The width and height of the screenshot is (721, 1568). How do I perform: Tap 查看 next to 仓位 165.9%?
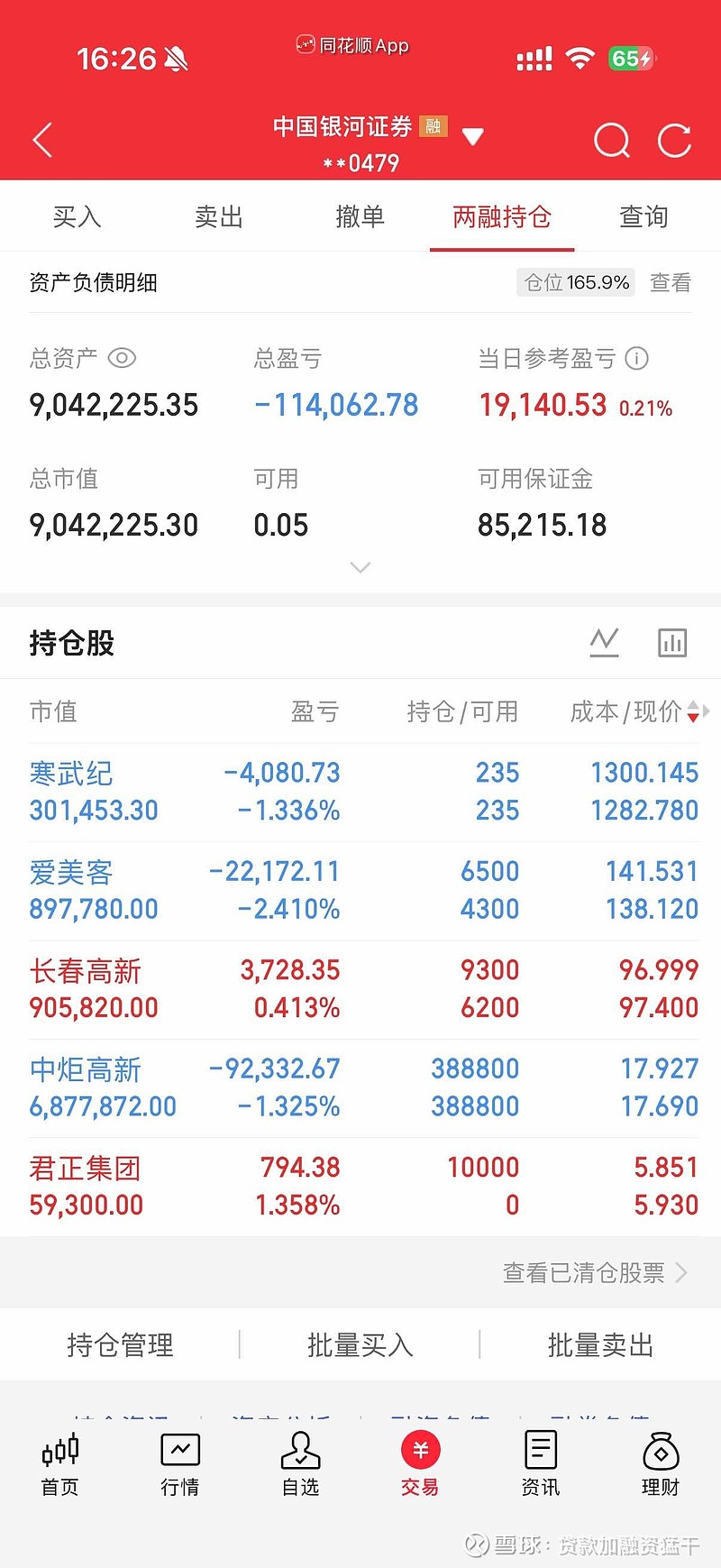670,282
